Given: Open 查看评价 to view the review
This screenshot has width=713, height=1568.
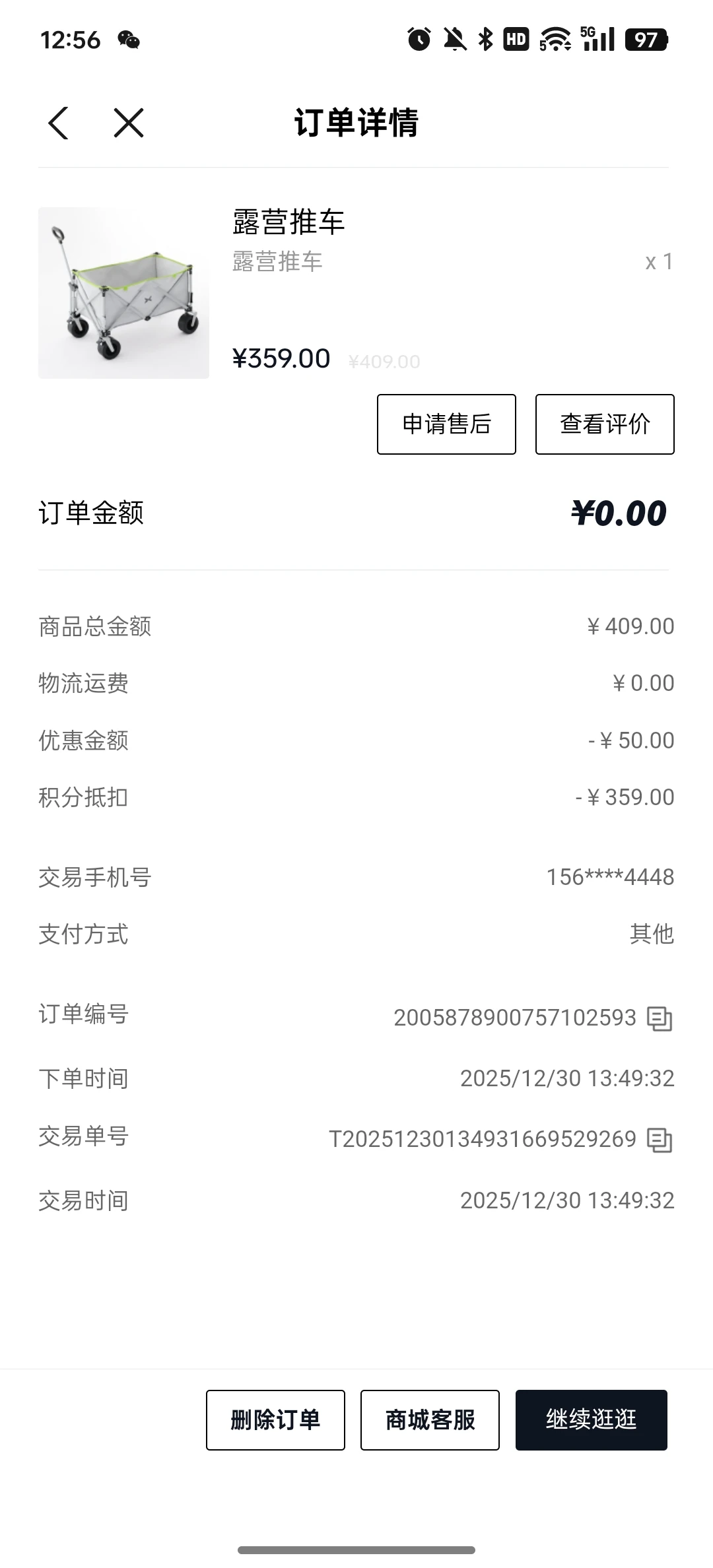Looking at the screenshot, I should tap(605, 424).
